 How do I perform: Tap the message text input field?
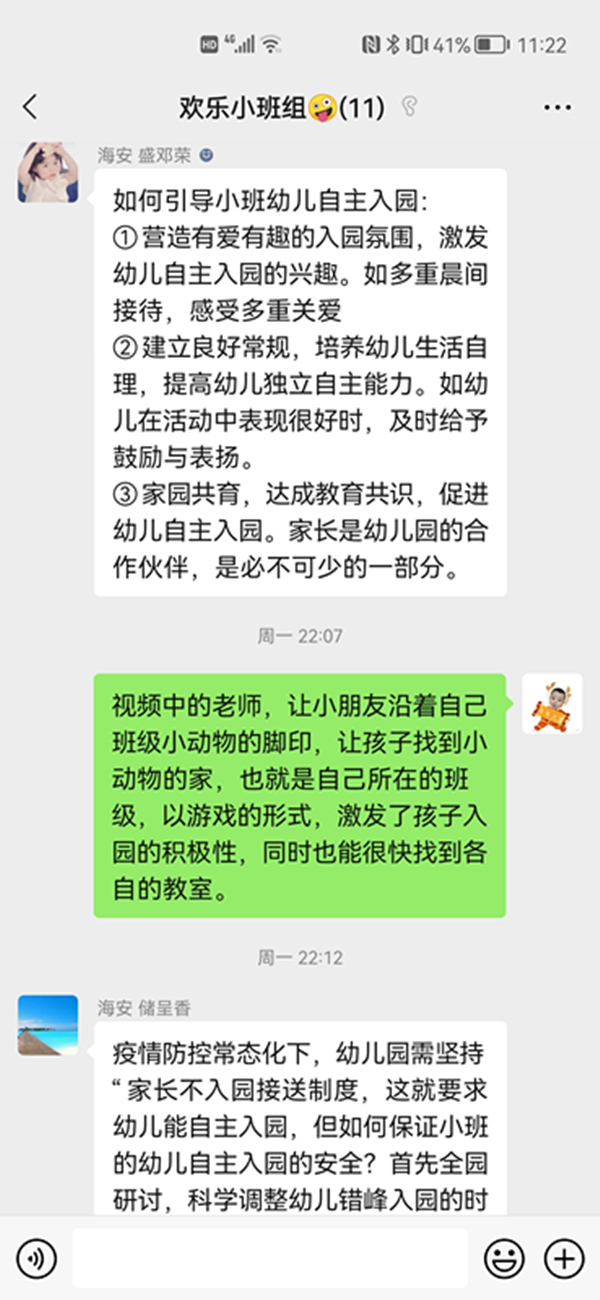point(270,1257)
